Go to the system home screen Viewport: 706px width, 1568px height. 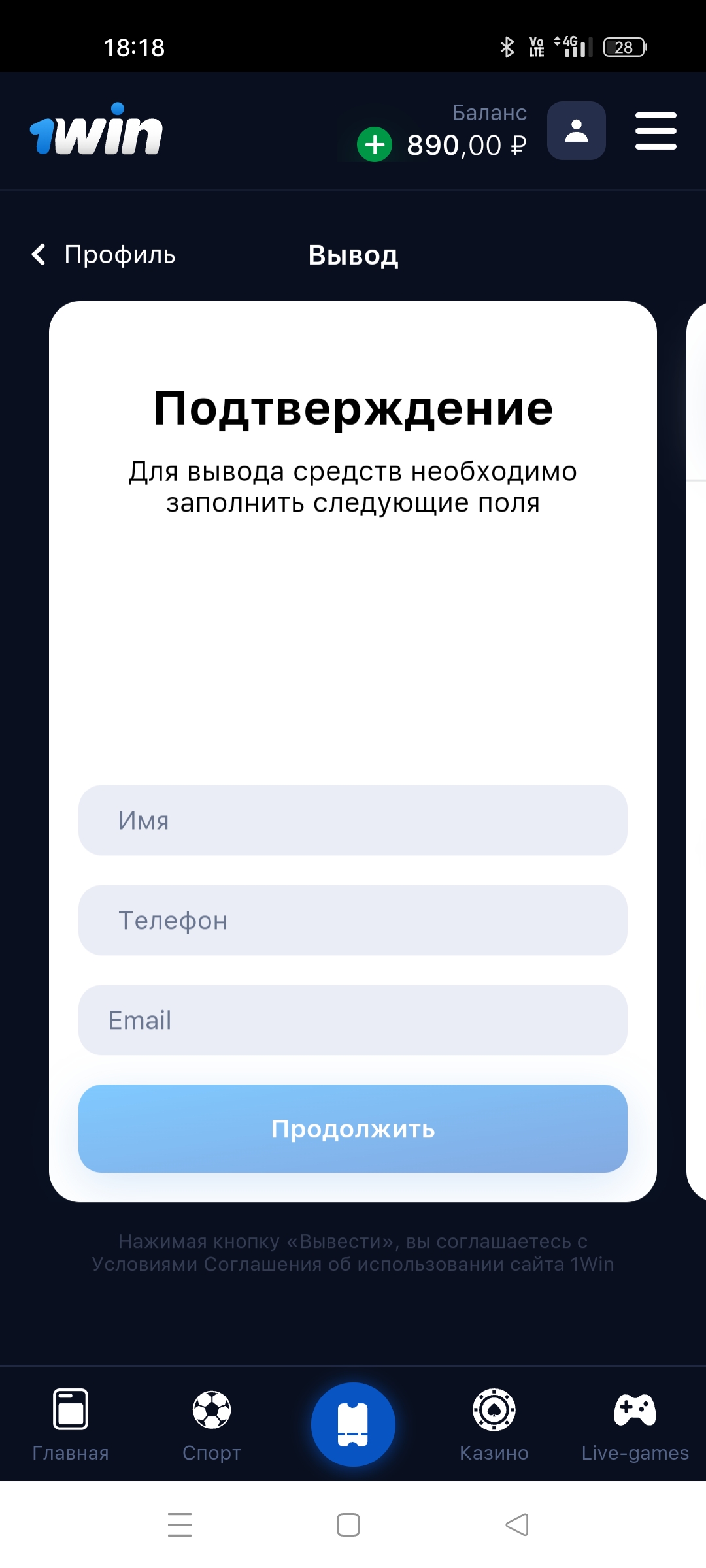(348, 1525)
